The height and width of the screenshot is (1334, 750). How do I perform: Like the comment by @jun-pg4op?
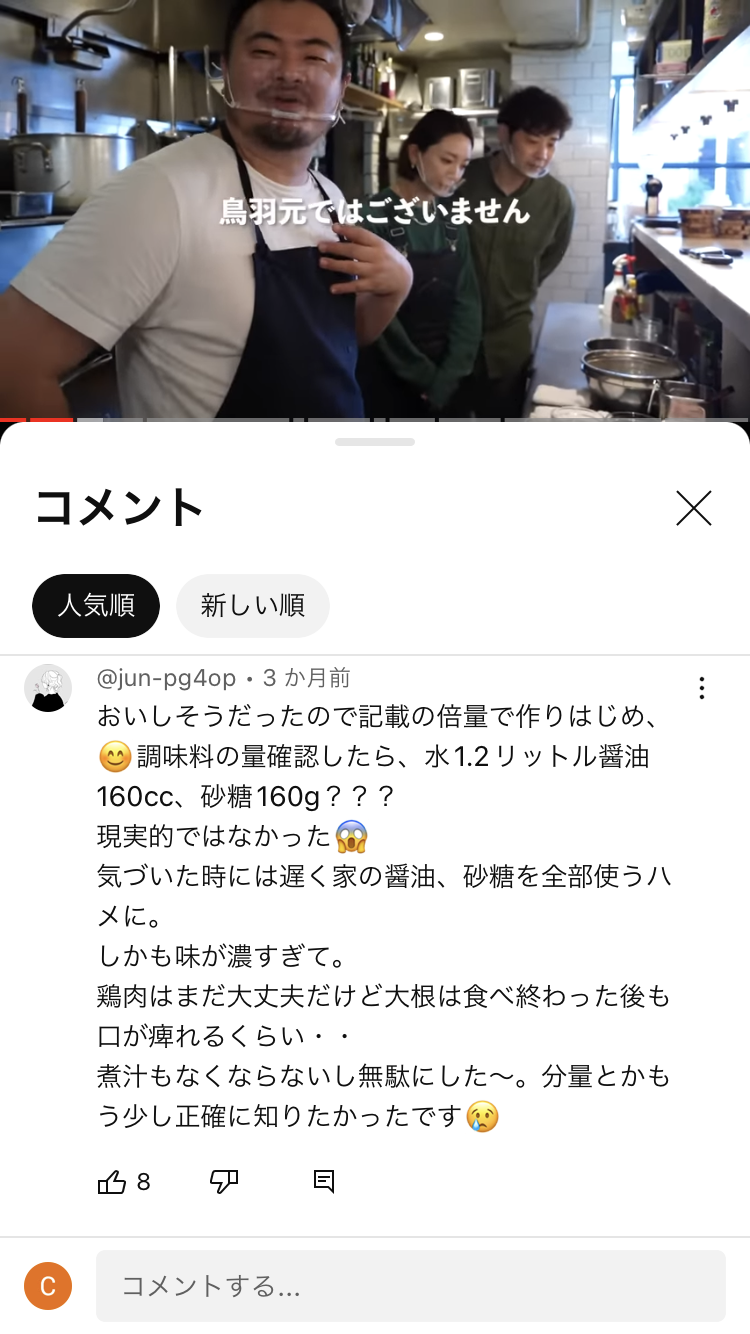click(x=112, y=1182)
